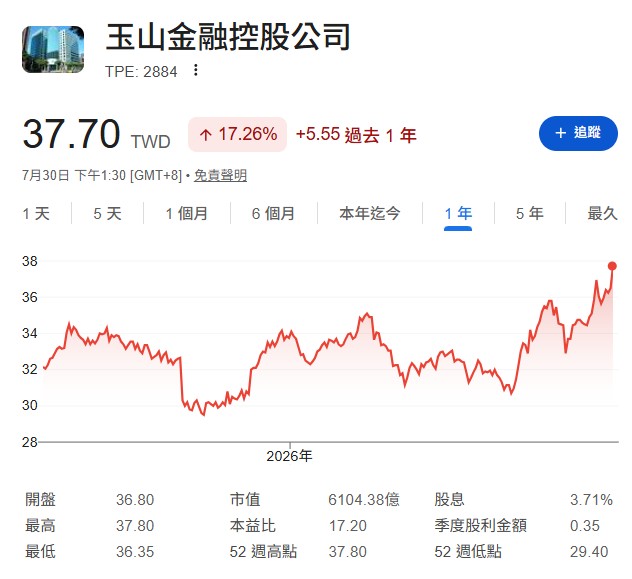Tap the 1 年 range tab
The height and width of the screenshot is (579, 632).
(x=458, y=214)
